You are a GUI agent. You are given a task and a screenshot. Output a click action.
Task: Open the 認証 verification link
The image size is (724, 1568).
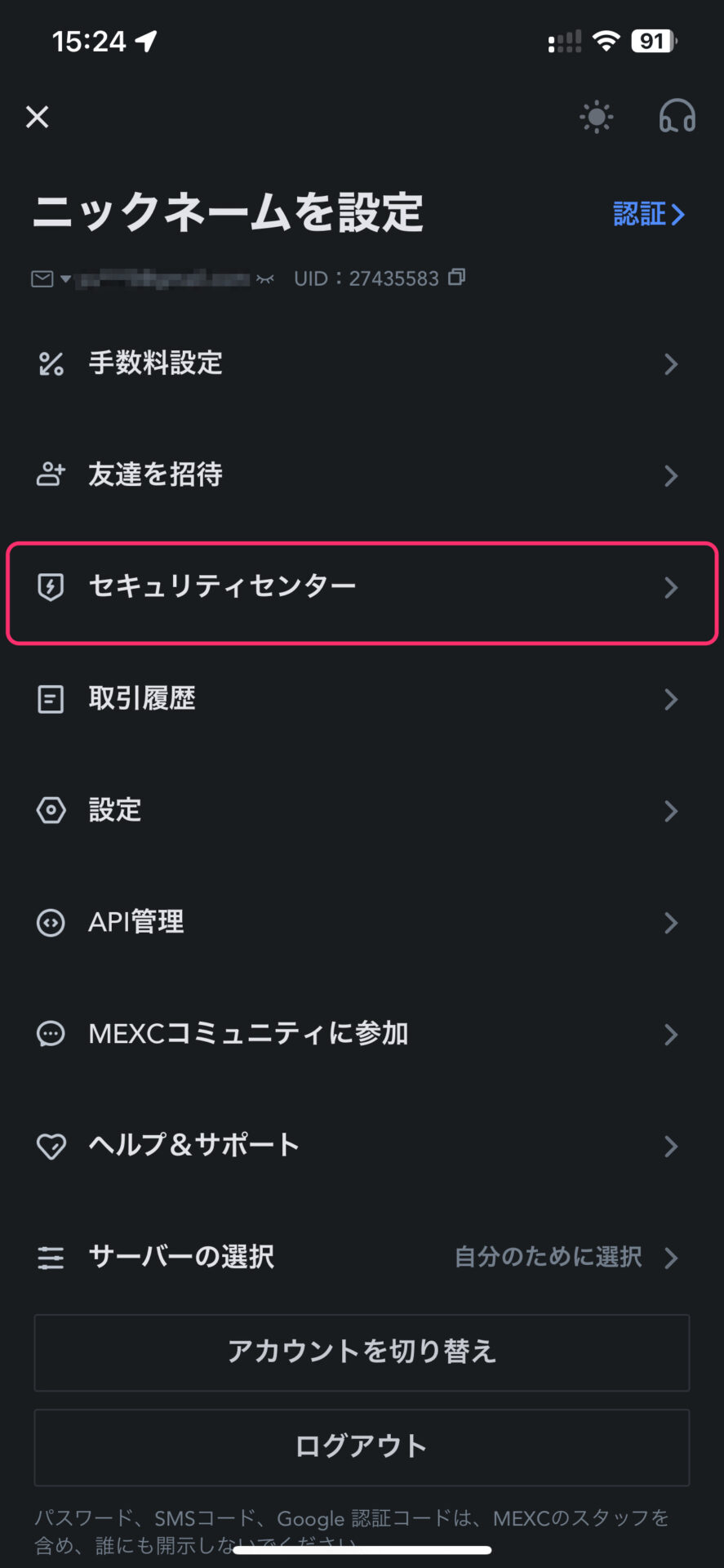649,214
